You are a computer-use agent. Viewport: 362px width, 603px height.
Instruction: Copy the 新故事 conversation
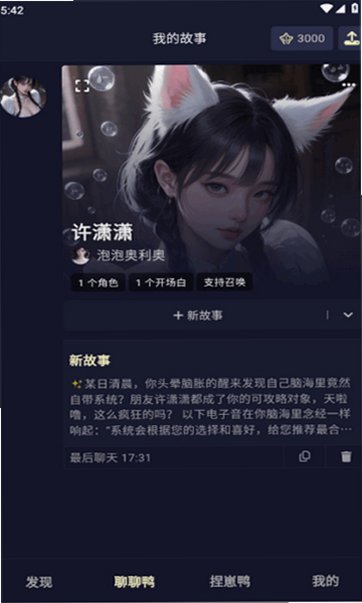click(x=304, y=456)
